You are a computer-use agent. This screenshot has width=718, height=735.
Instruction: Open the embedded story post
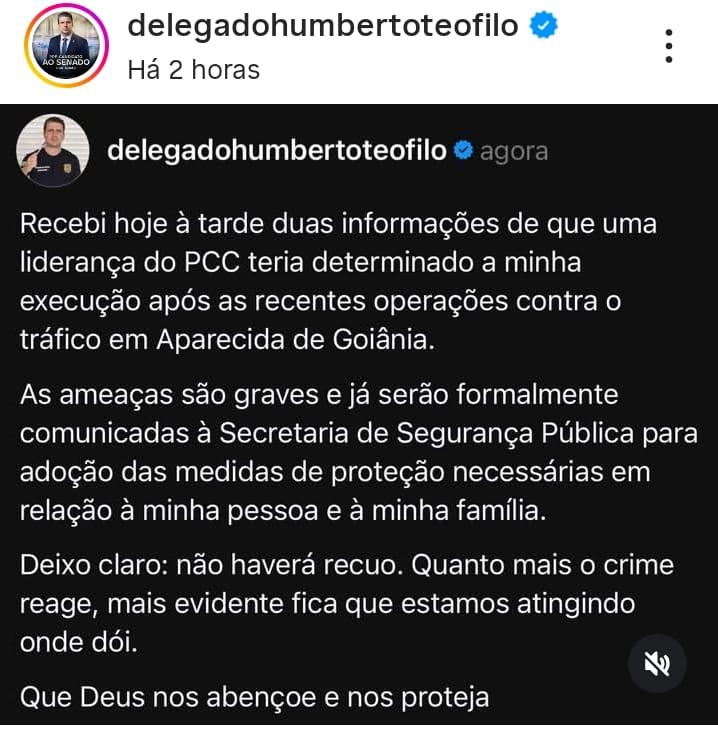(x=359, y=420)
